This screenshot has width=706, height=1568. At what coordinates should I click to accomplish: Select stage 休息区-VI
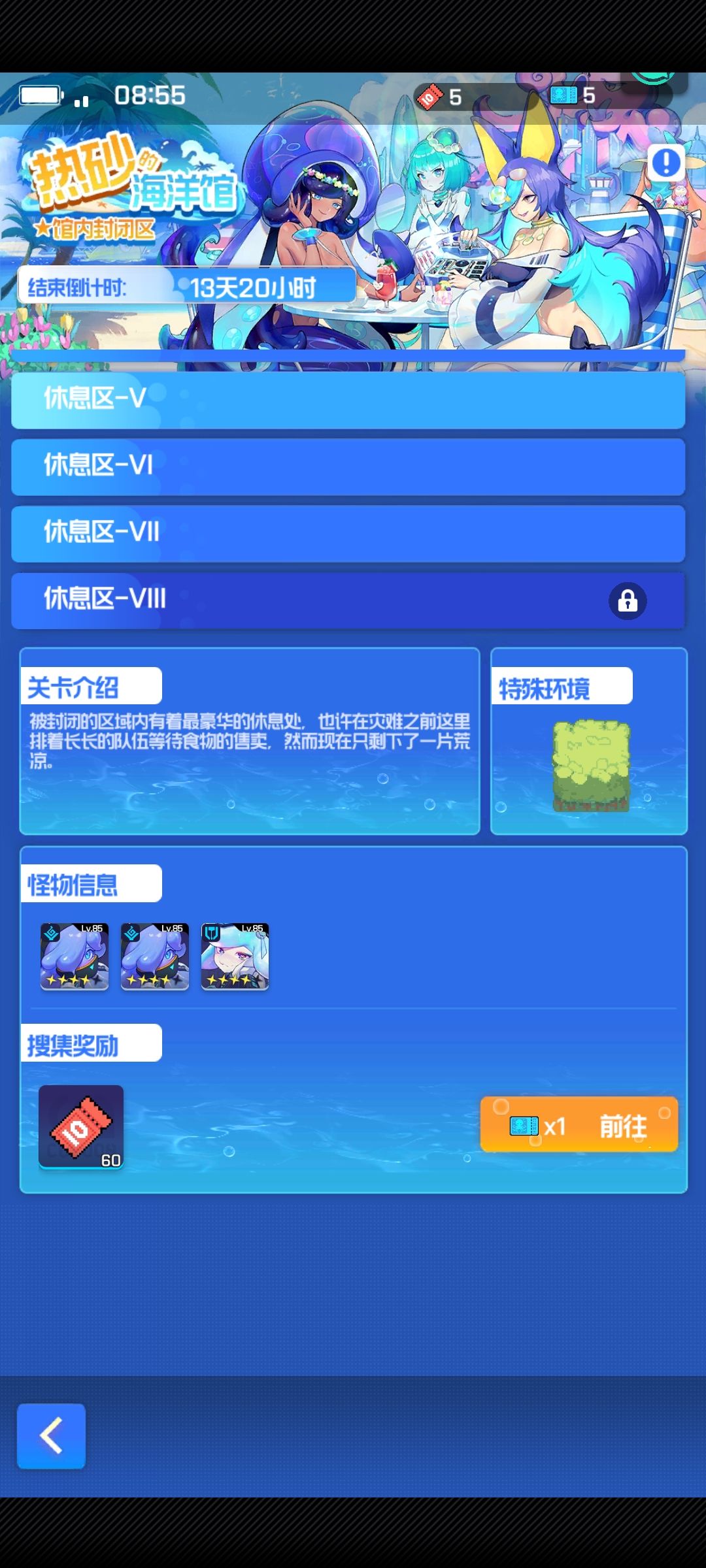[346, 467]
